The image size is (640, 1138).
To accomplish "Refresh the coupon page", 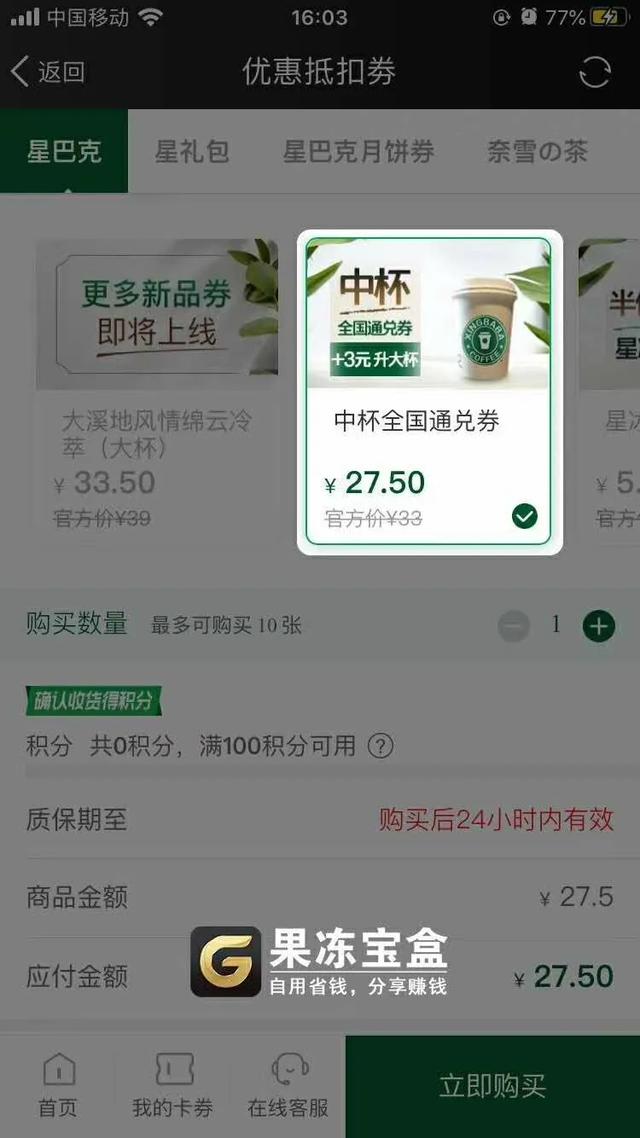I will [x=594, y=72].
